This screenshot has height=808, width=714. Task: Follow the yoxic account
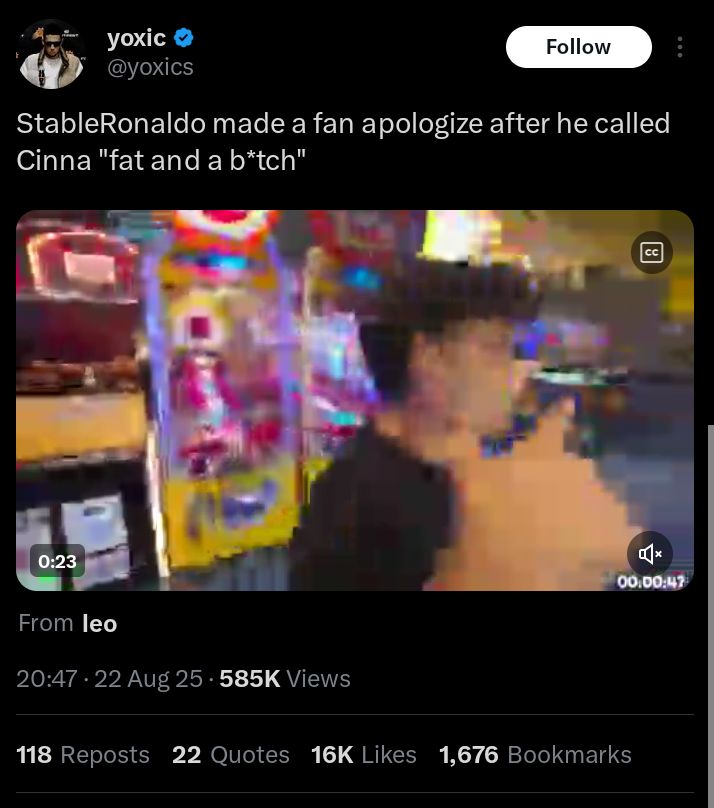(578, 47)
